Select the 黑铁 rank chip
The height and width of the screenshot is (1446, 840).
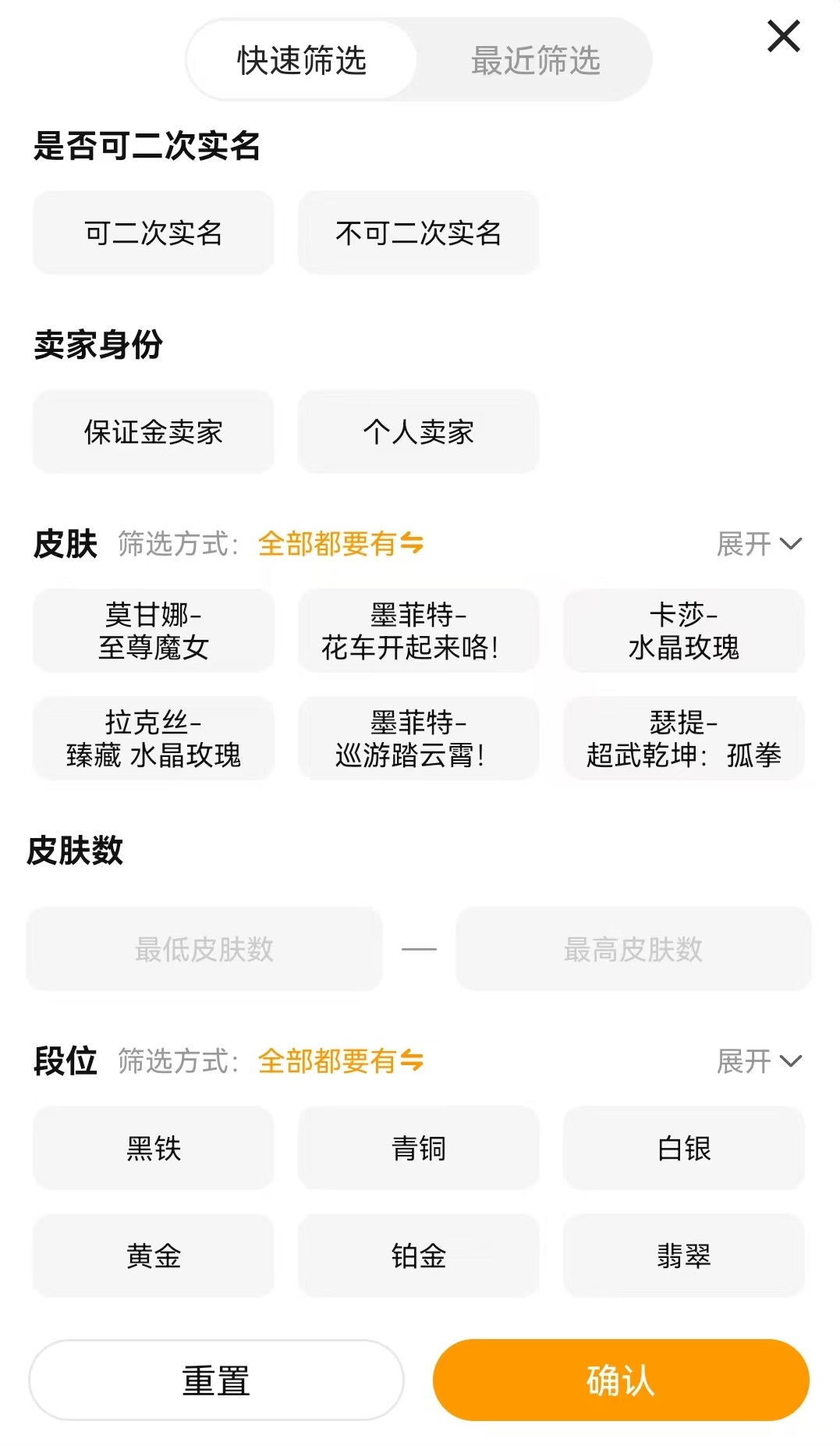pyautogui.click(x=154, y=1149)
